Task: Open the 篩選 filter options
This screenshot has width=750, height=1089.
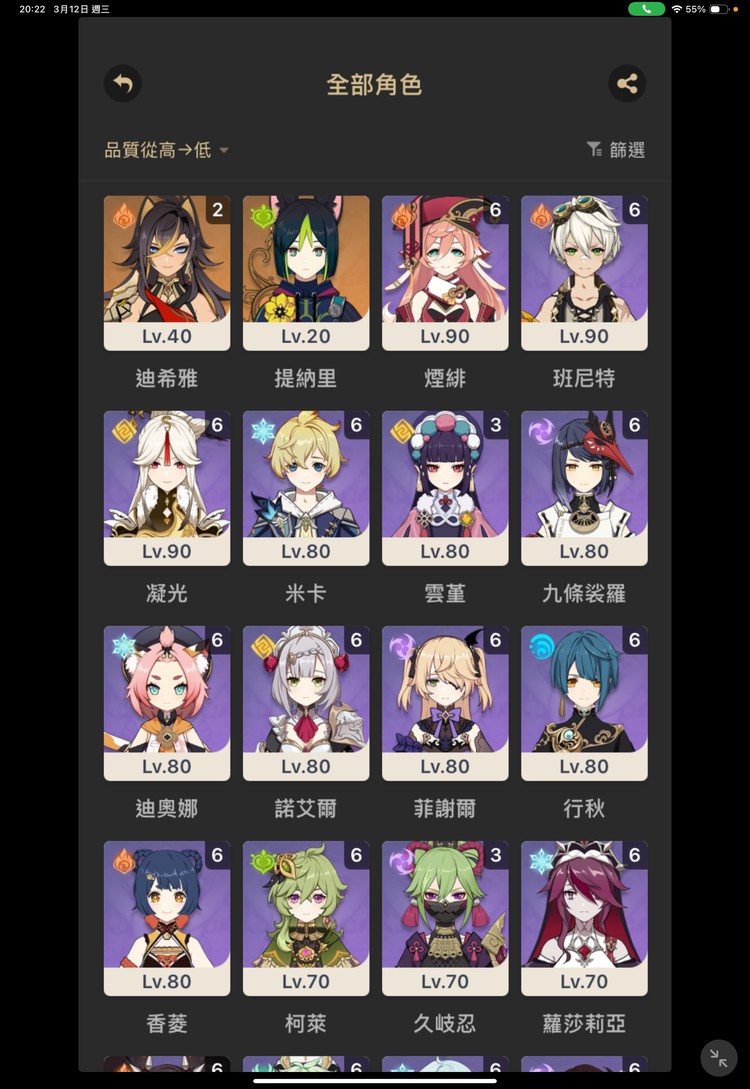Action: (x=616, y=150)
